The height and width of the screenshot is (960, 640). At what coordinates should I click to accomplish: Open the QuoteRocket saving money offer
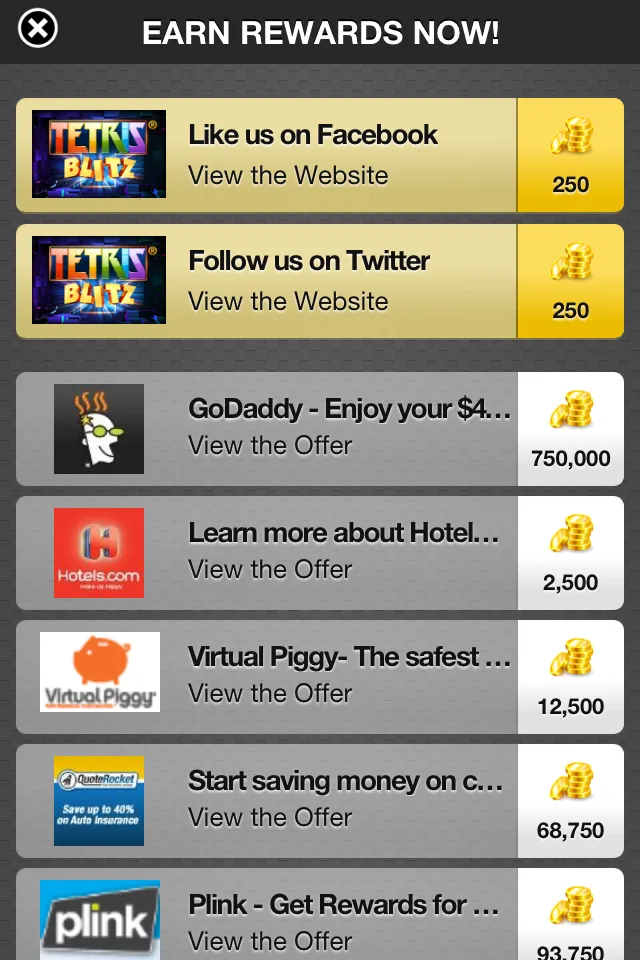[x=320, y=801]
